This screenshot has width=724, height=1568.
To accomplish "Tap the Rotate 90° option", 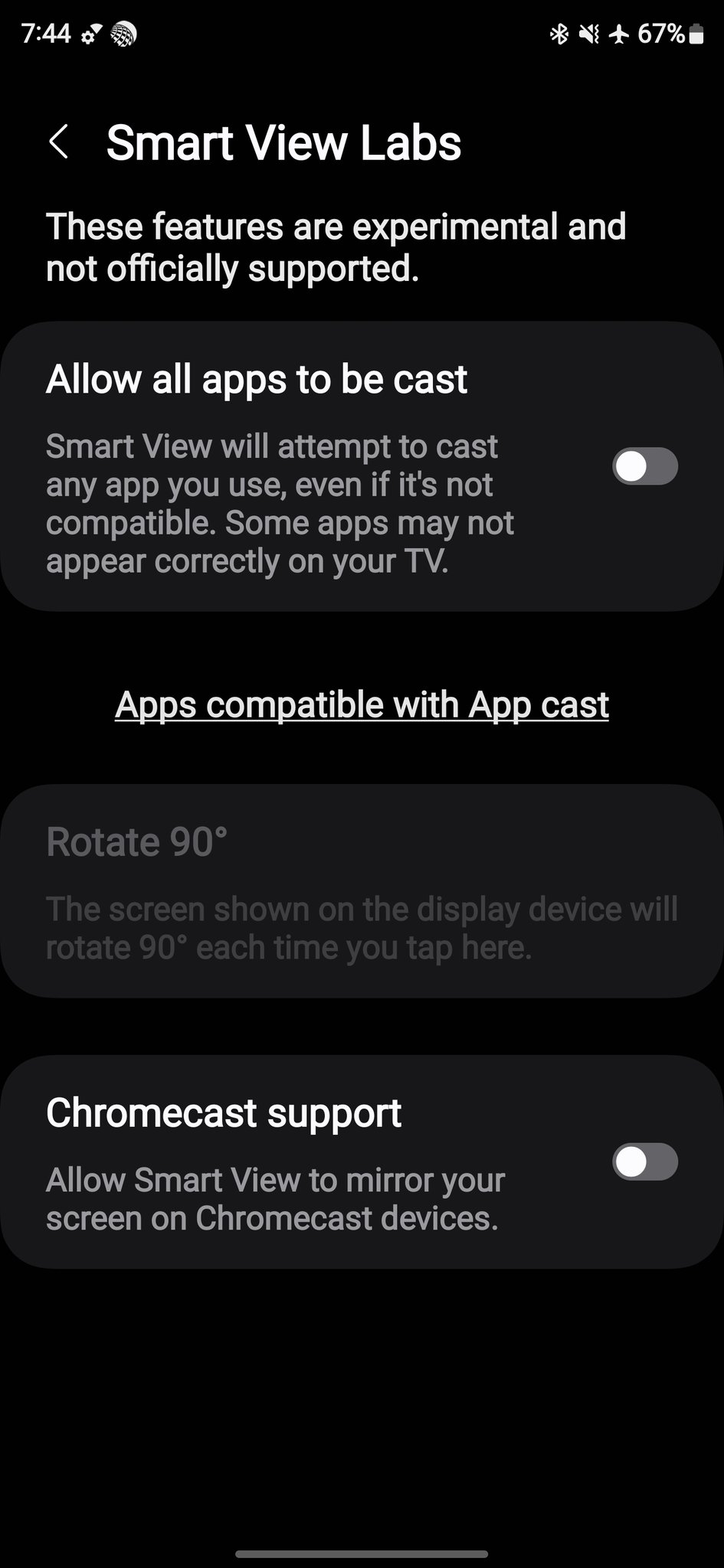I will coord(362,891).
